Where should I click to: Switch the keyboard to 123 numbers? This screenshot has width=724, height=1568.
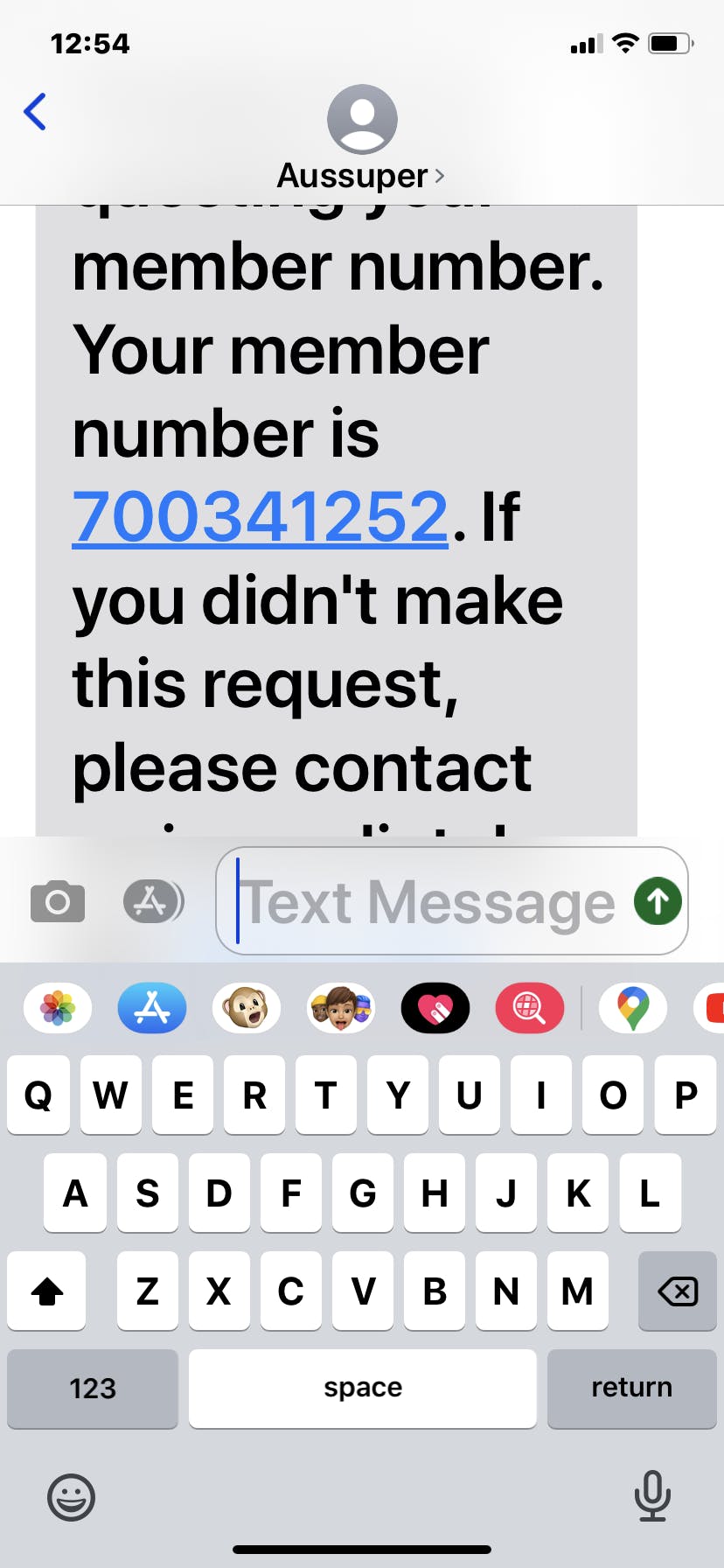pyautogui.click(x=93, y=1388)
